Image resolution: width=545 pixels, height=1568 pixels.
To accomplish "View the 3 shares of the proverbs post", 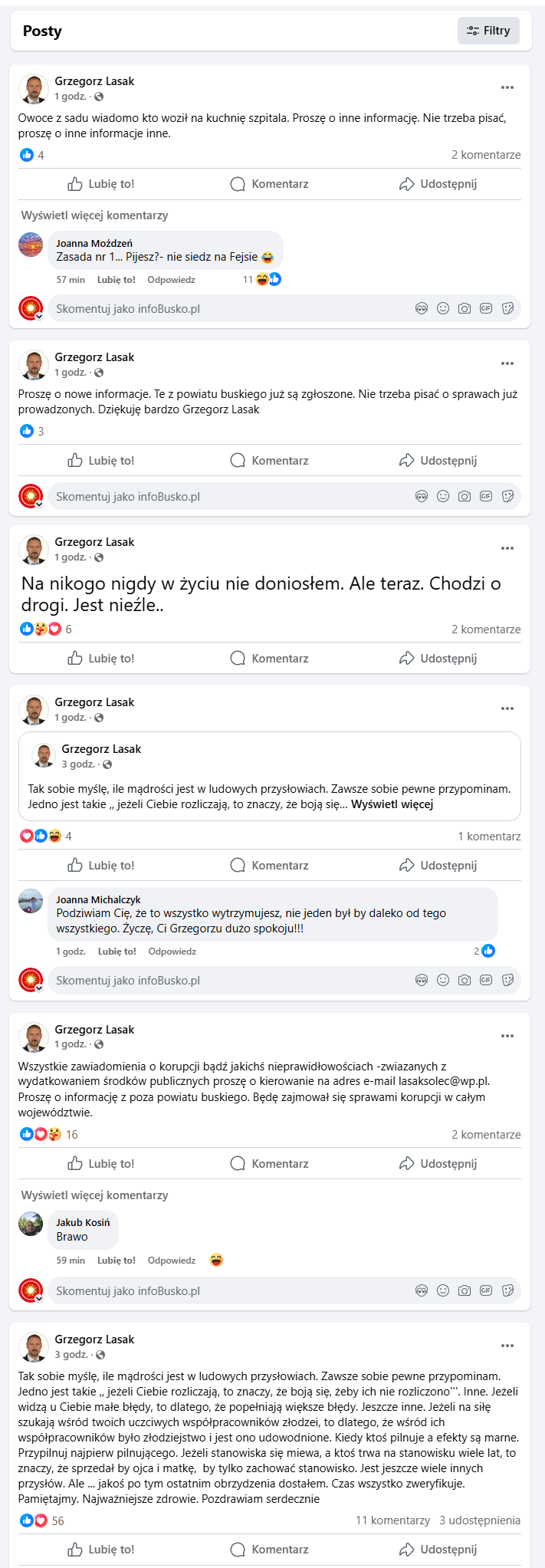I will (x=480, y=1520).
